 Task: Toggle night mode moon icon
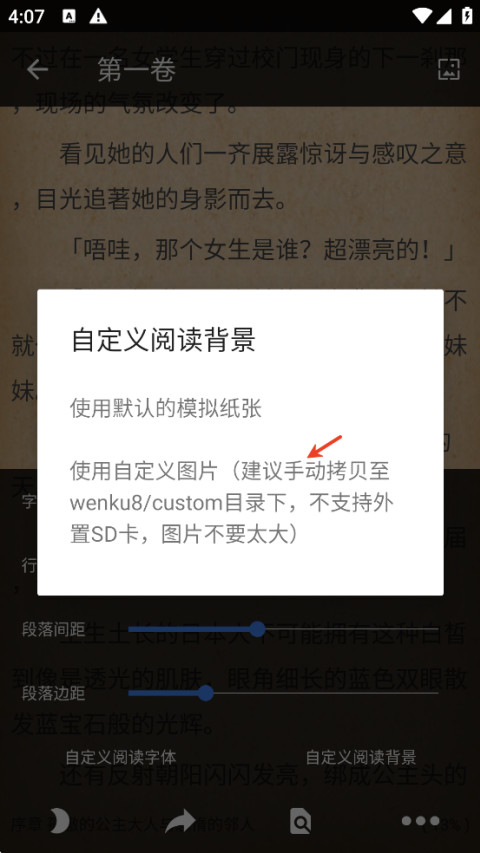pos(60,820)
